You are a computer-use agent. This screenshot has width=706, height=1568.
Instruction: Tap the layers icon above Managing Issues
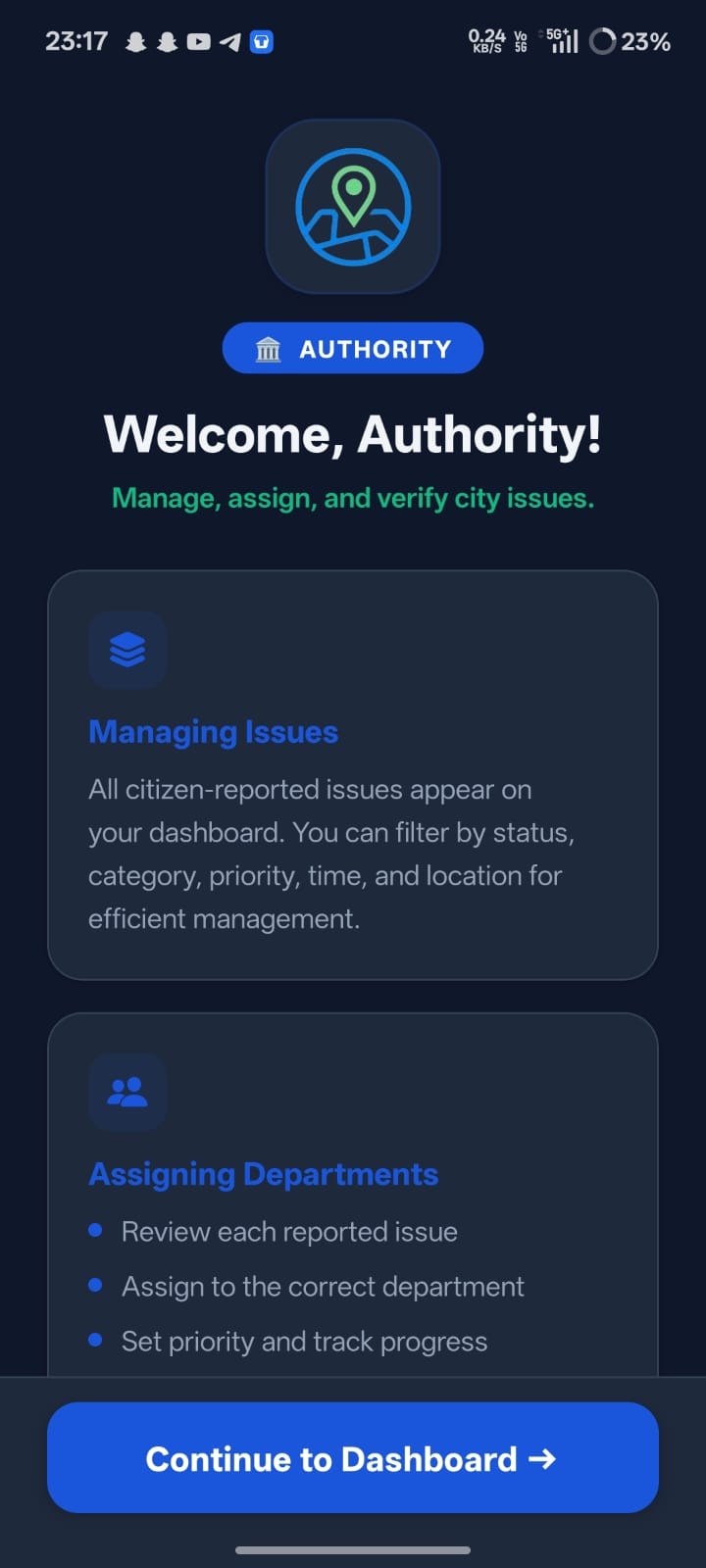click(x=127, y=649)
